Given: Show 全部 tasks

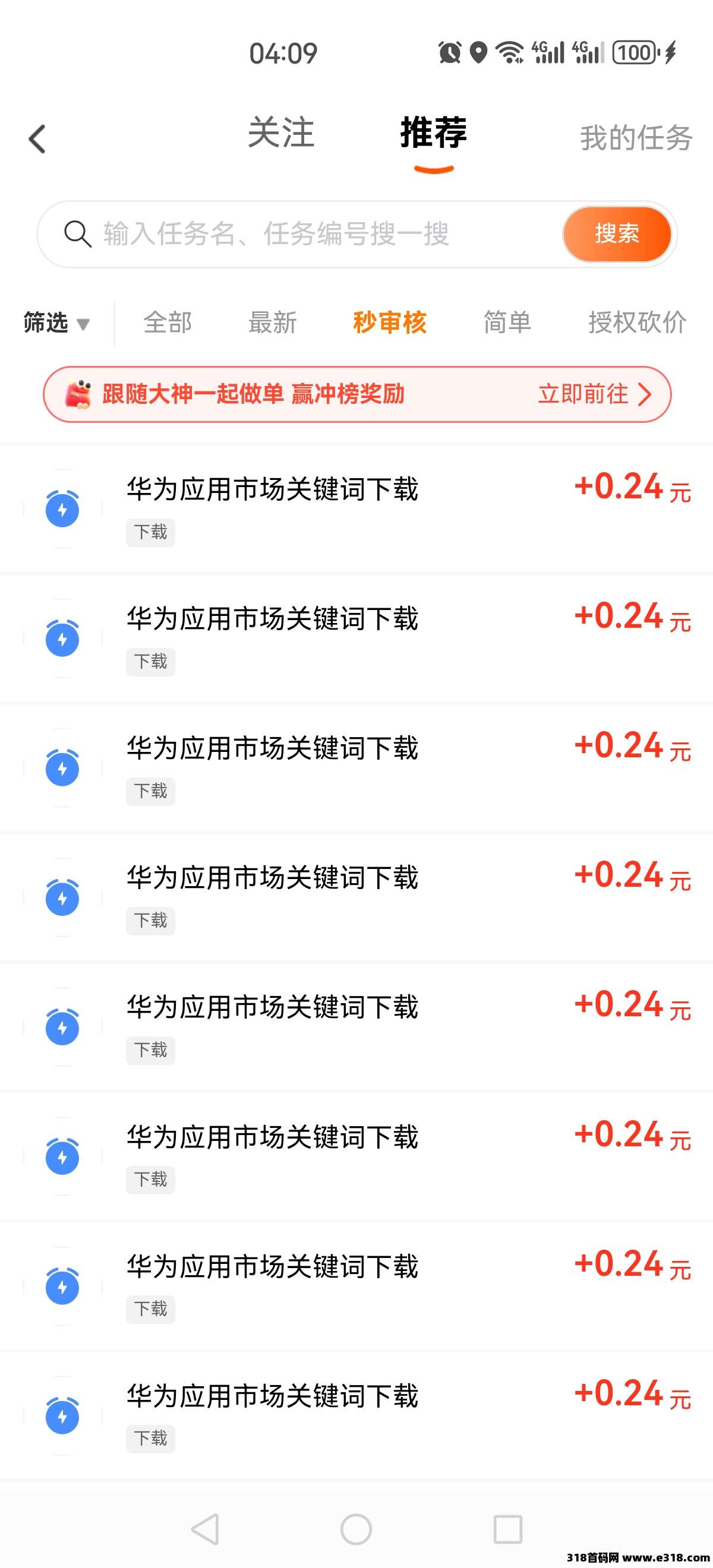Looking at the screenshot, I should click(x=168, y=323).
